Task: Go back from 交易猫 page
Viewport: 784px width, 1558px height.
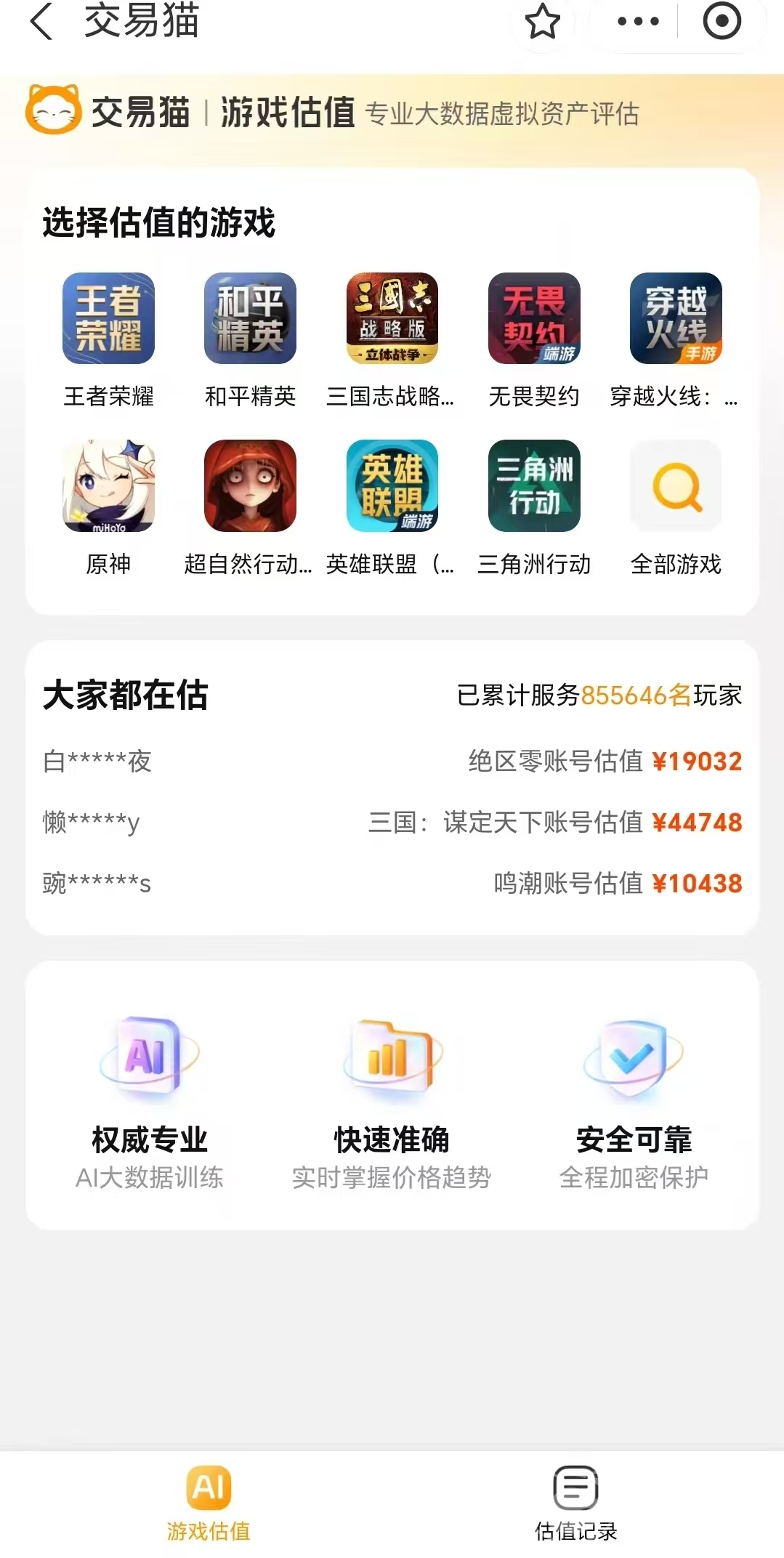Action: 41,21
